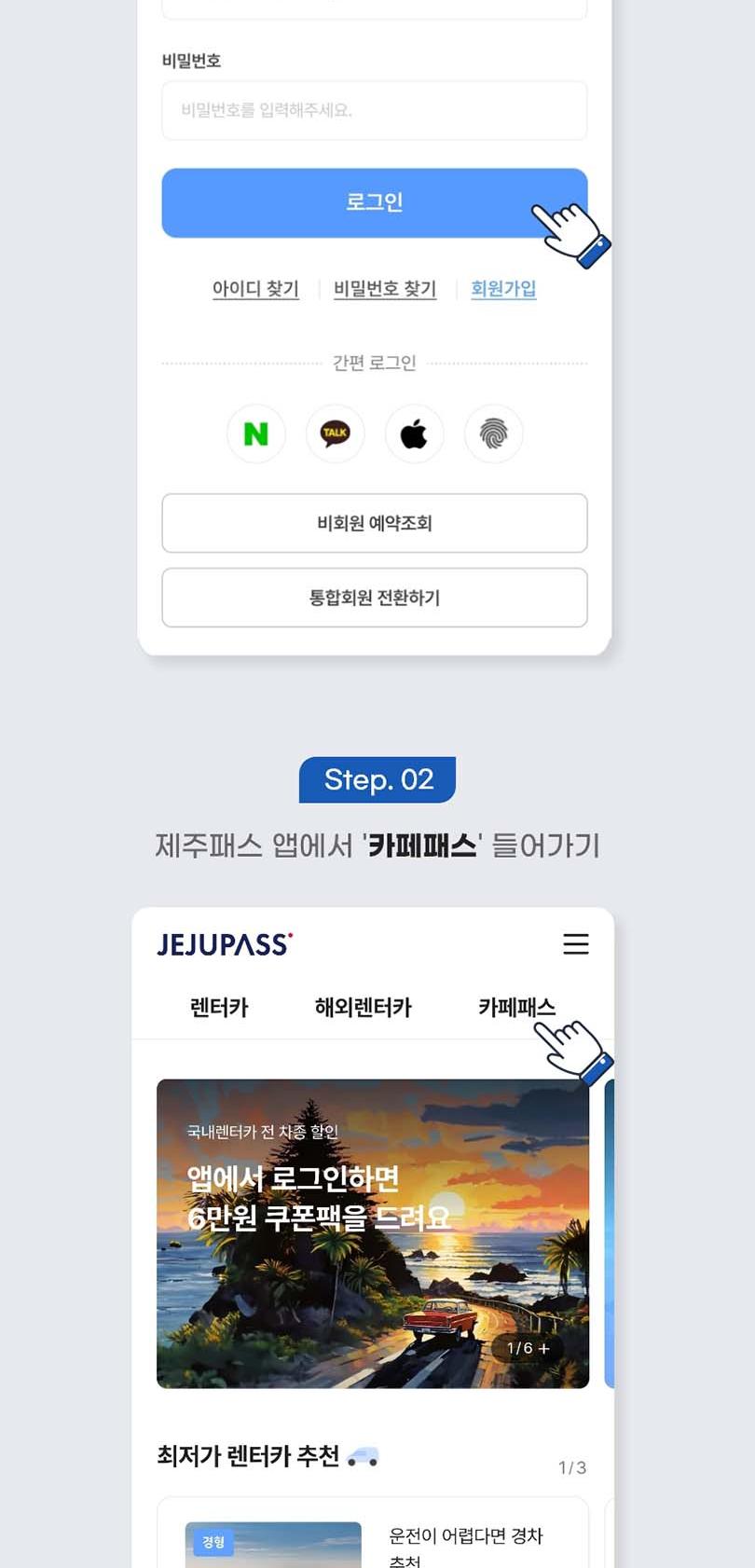
Task: Log in with Naver account icon
Action: point(255,433)
